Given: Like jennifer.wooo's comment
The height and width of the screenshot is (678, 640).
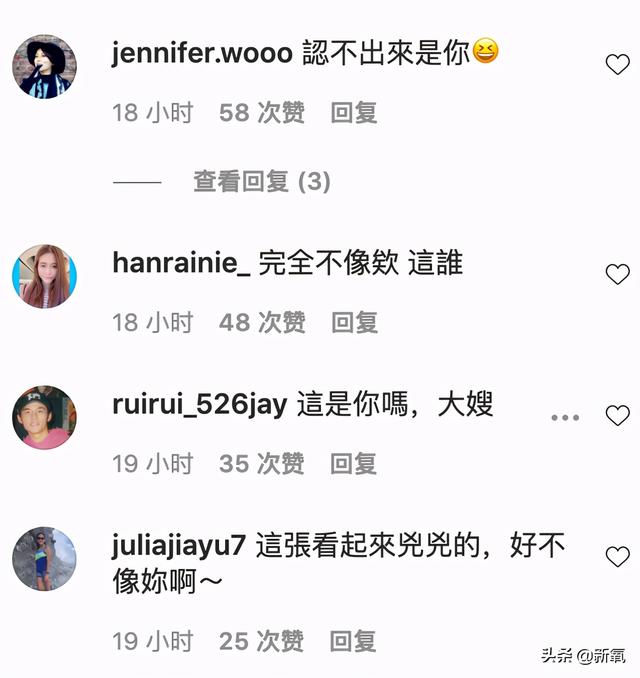Looking at the screenshot, I should coord(617,65).
